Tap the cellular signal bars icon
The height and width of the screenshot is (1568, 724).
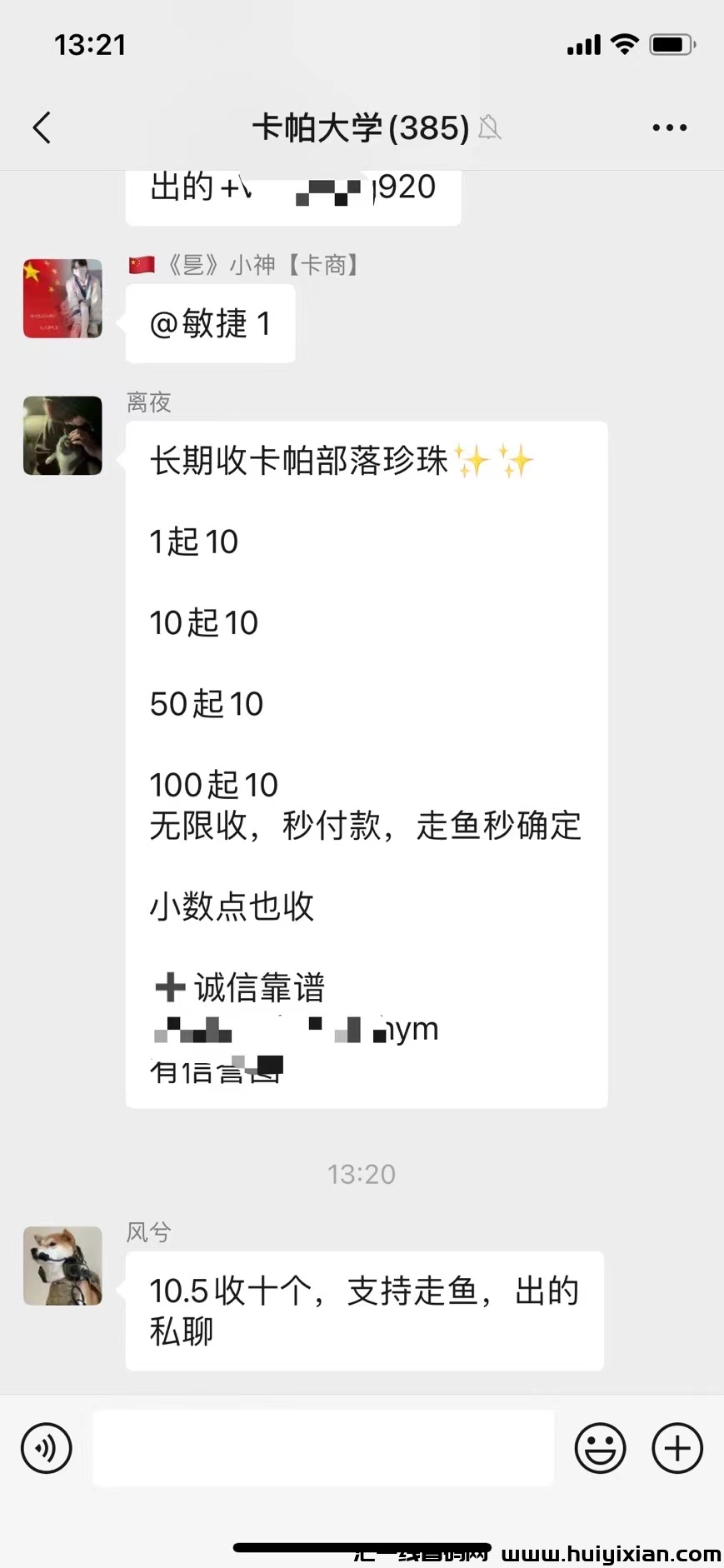click(583, 45)
